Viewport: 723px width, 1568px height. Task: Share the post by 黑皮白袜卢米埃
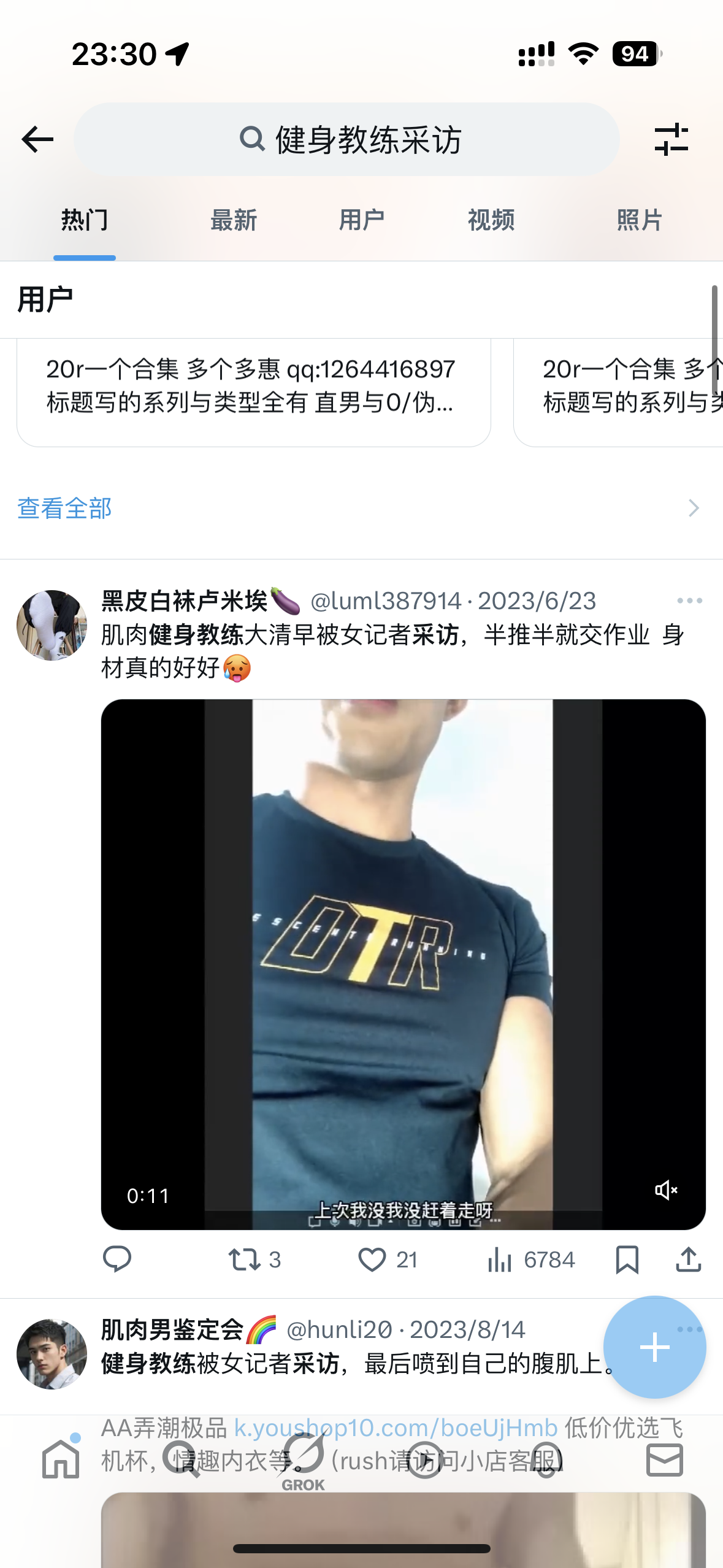[x=688, y=1260]
